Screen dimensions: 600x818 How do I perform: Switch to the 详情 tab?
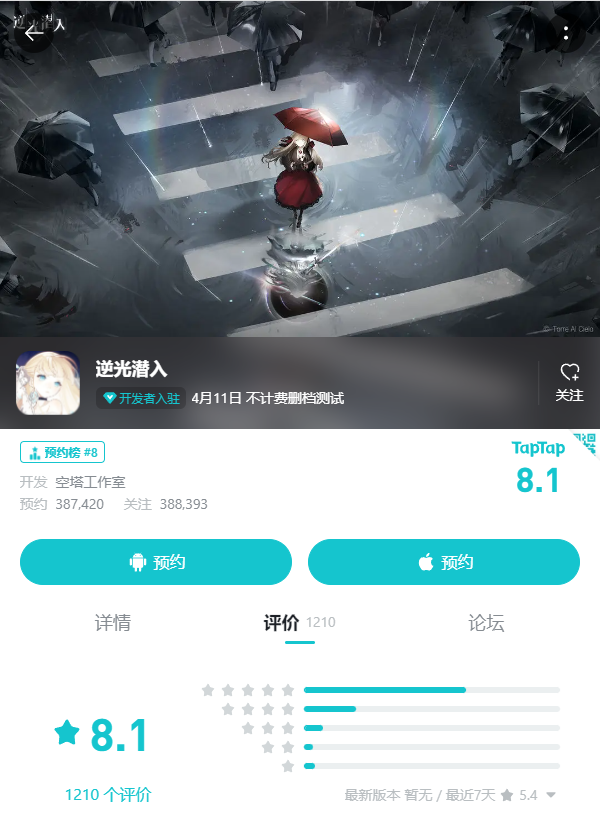coord(113,623)
